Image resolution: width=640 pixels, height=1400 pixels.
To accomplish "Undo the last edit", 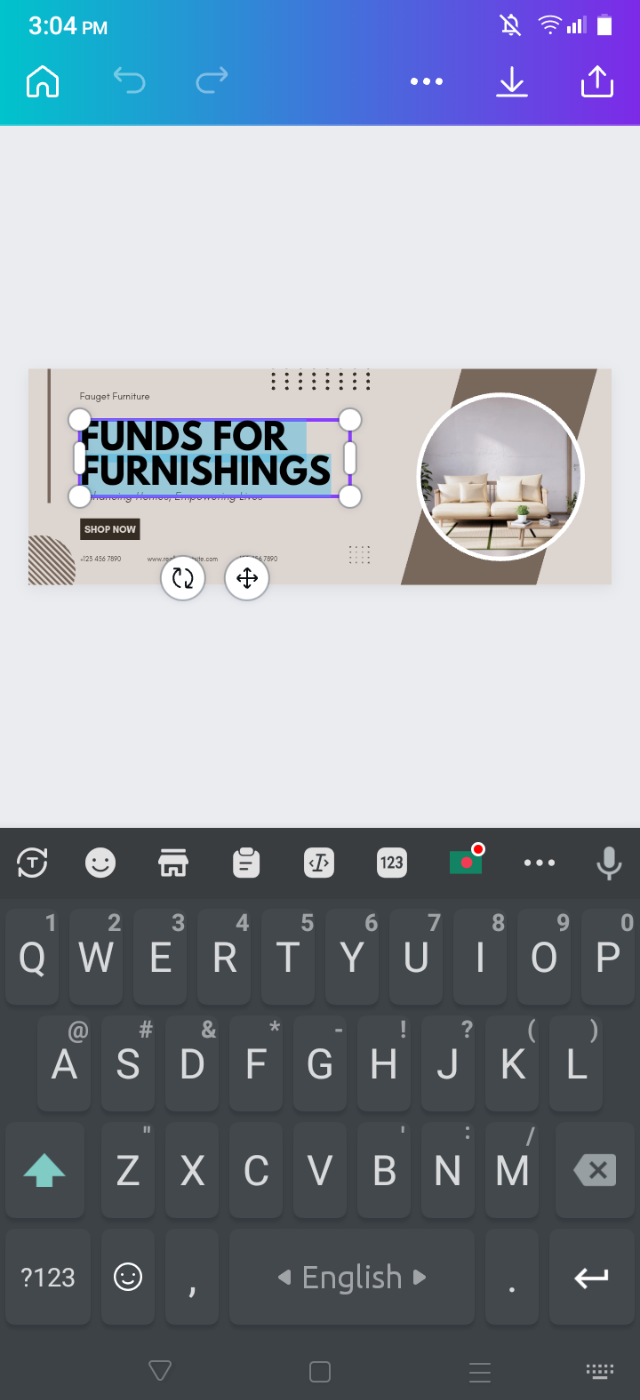I will click(129, 80).
